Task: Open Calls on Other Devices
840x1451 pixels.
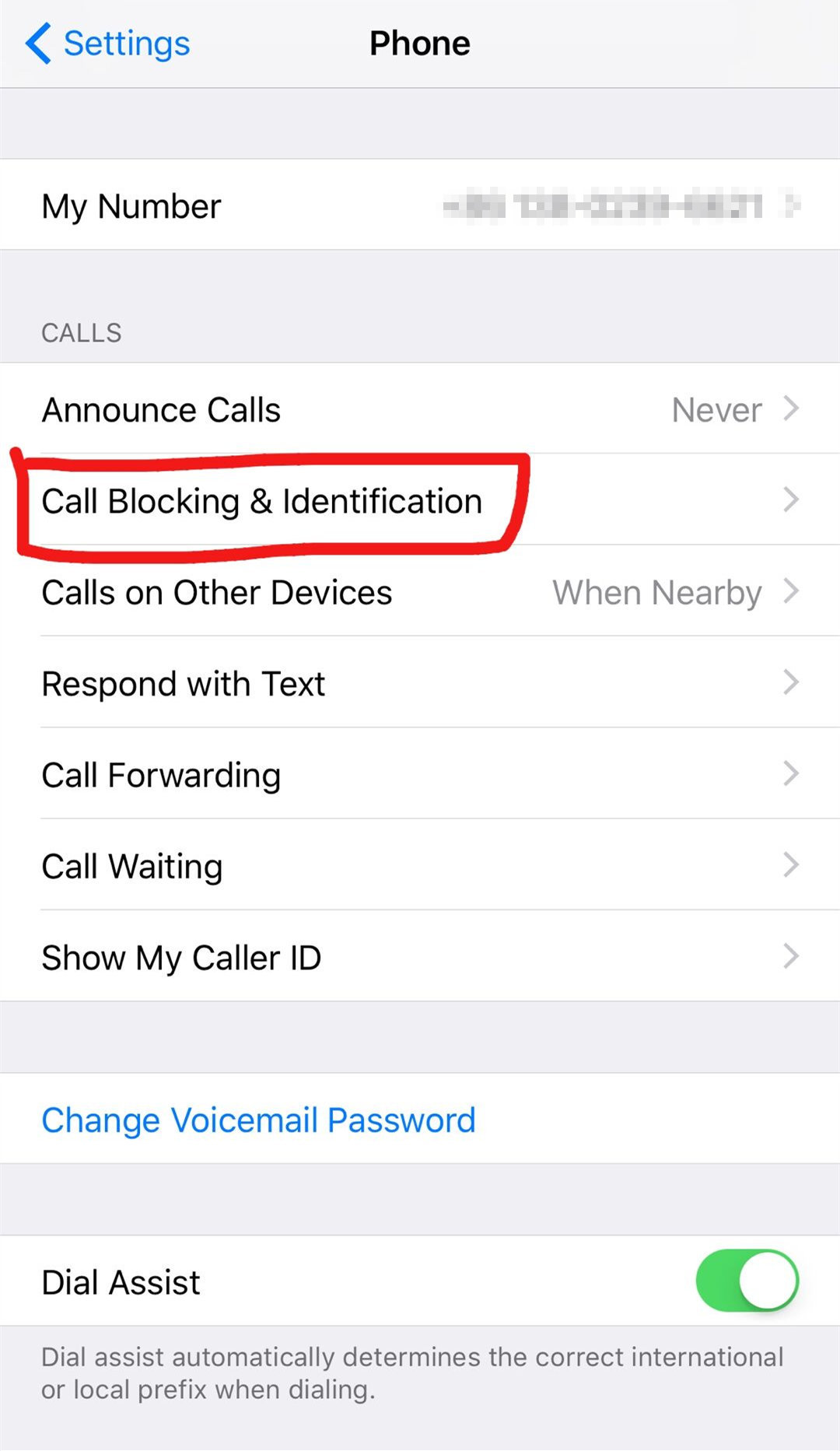Action: tap(420, 592)
